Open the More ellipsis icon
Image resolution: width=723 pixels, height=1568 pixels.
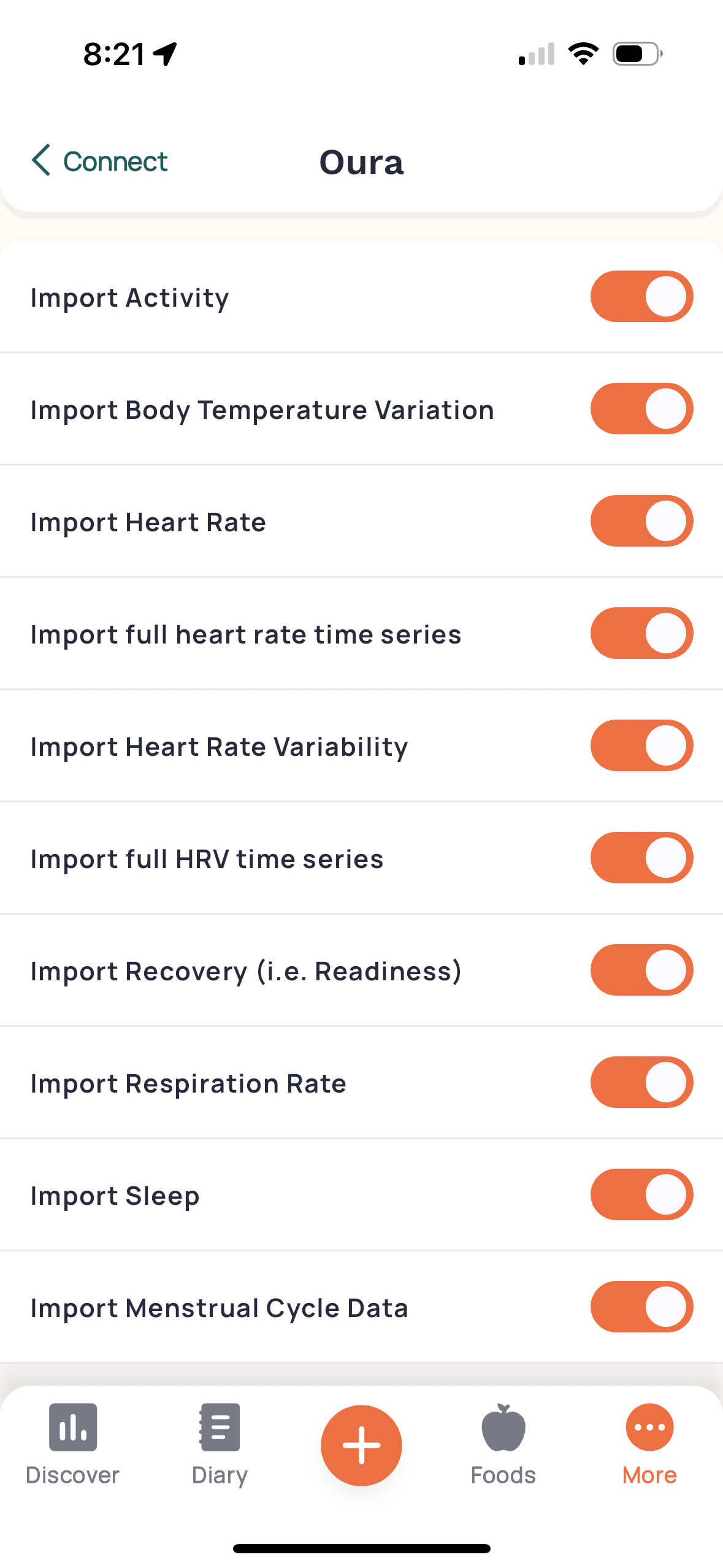(x=649, y=1428)
